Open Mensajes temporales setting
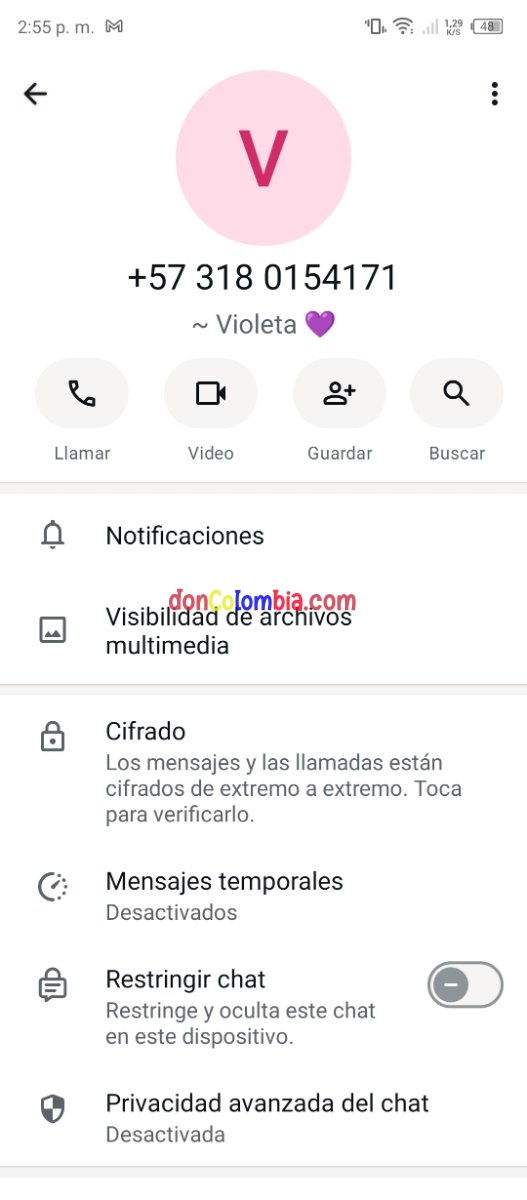Image resolution: width=527 pixels, height=1200 pixels. coord(263,896)
